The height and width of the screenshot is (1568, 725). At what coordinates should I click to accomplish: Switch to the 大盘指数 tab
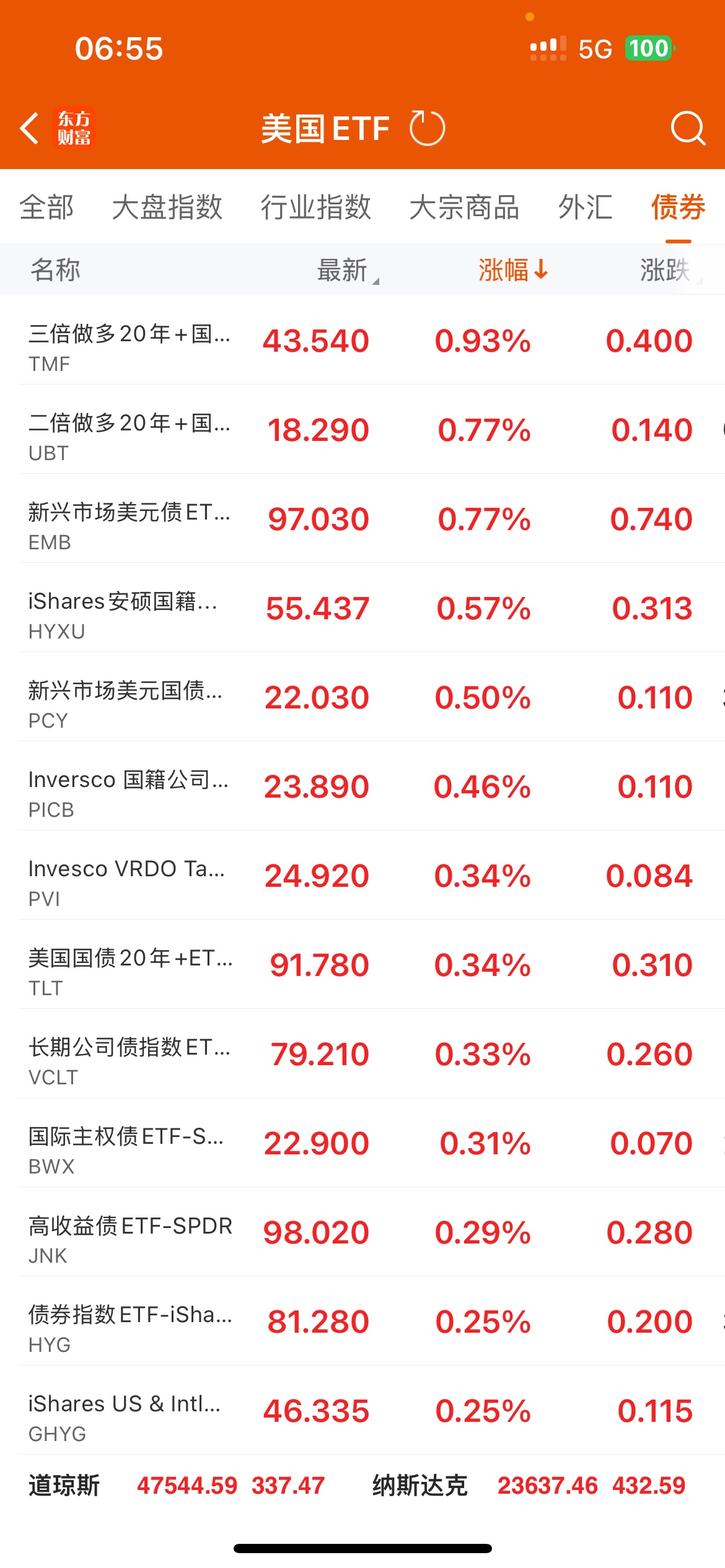(167, 207)
